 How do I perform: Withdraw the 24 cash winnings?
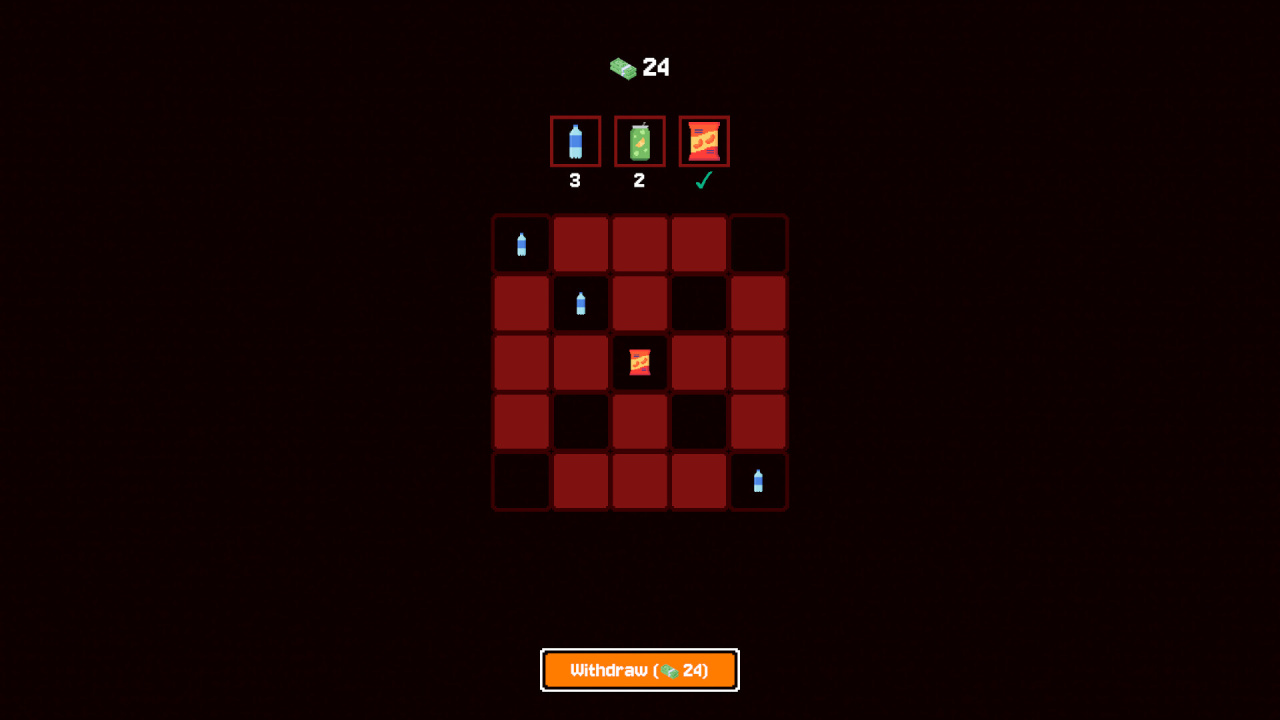[x=640, y=670]
